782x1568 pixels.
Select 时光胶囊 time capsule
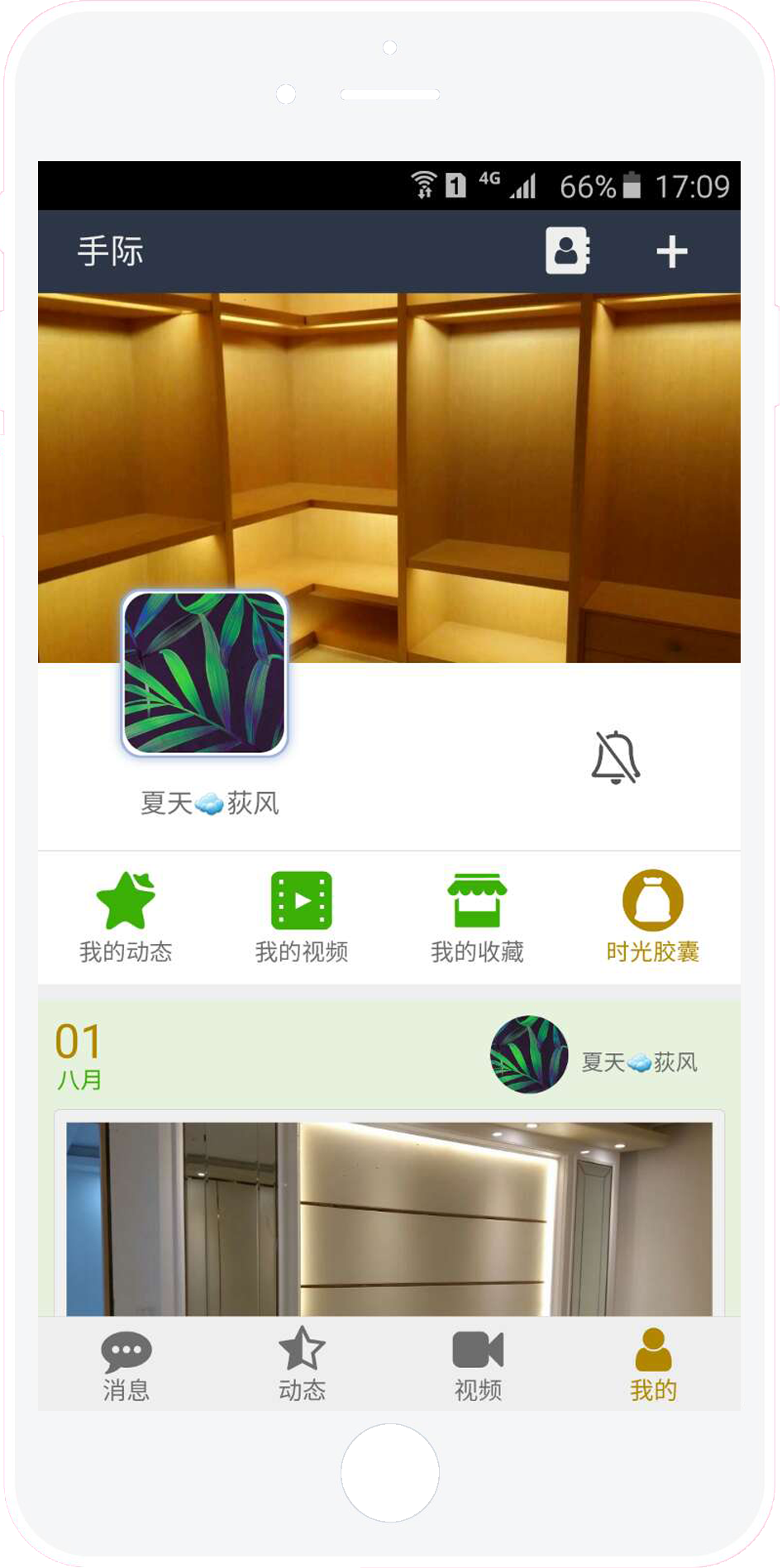point(652,917)
